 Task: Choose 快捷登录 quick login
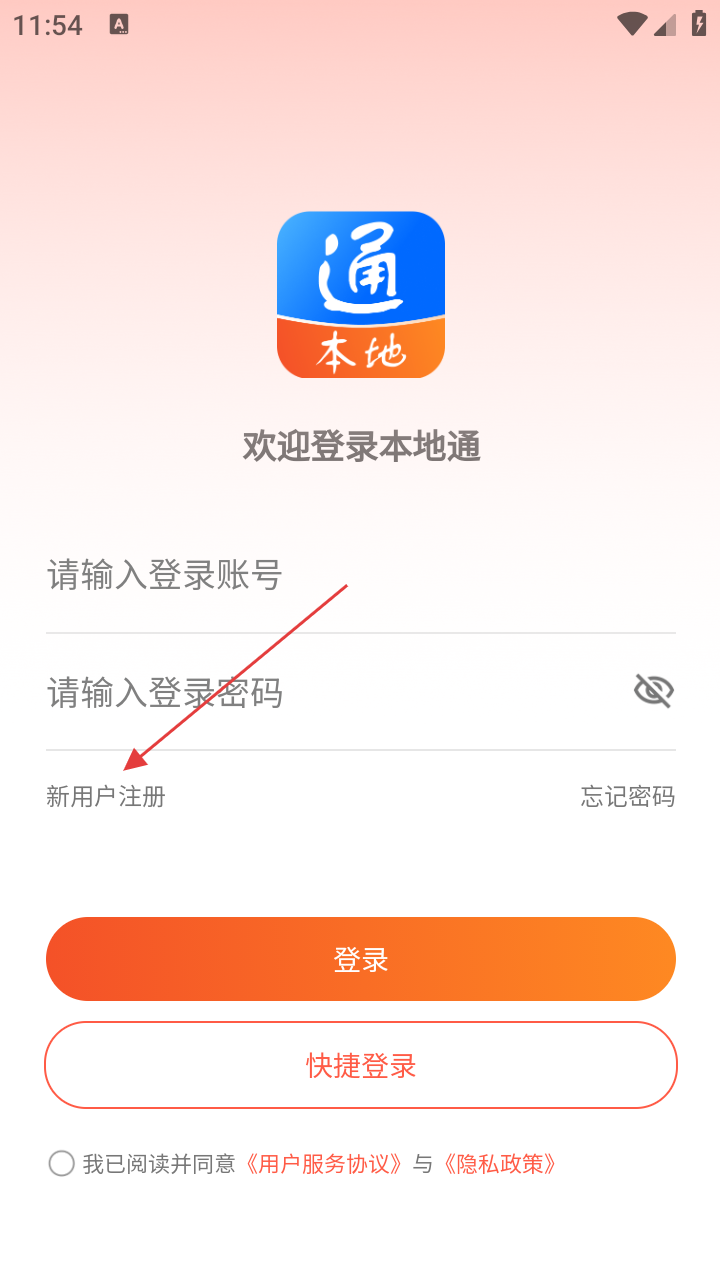tap(360, 1065)
